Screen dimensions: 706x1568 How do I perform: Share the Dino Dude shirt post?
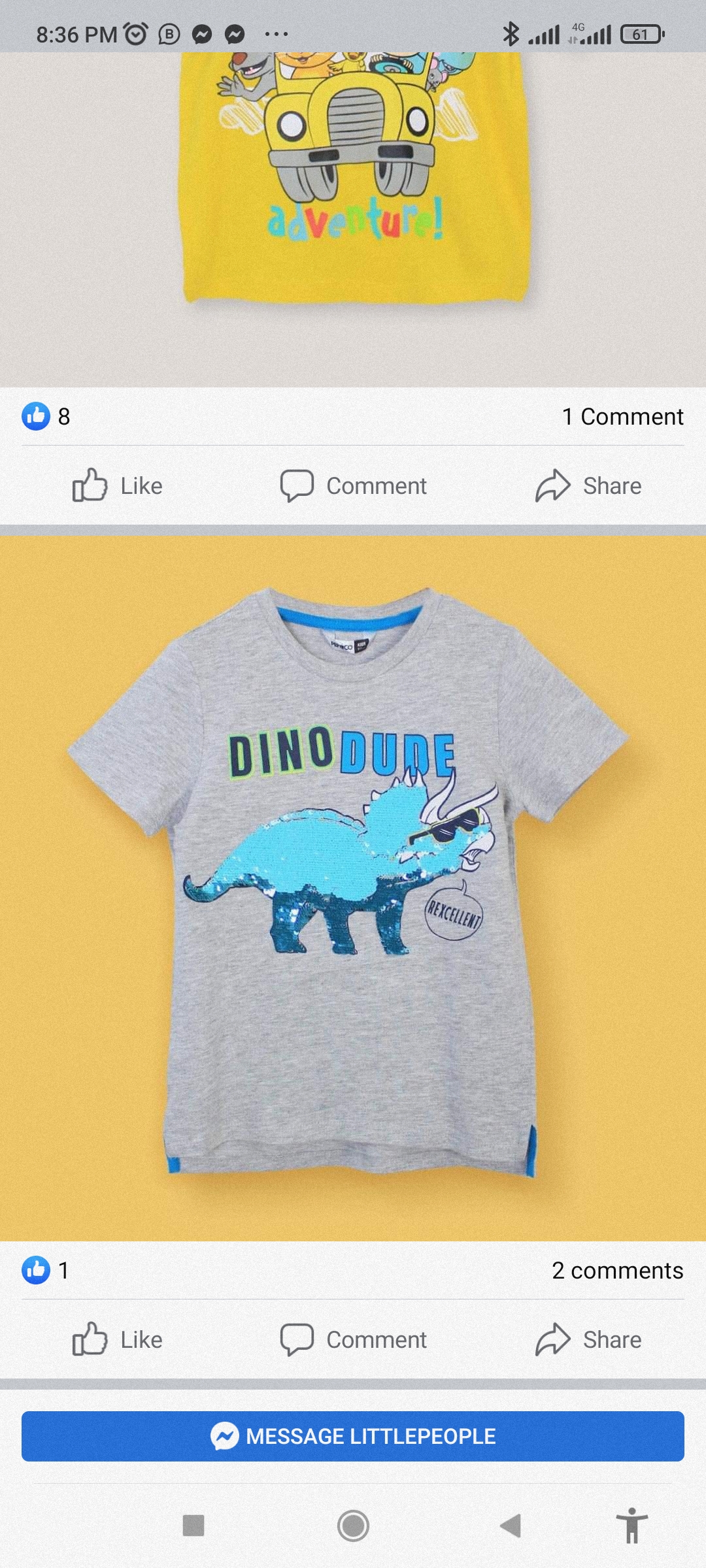tap(588, 1339)
